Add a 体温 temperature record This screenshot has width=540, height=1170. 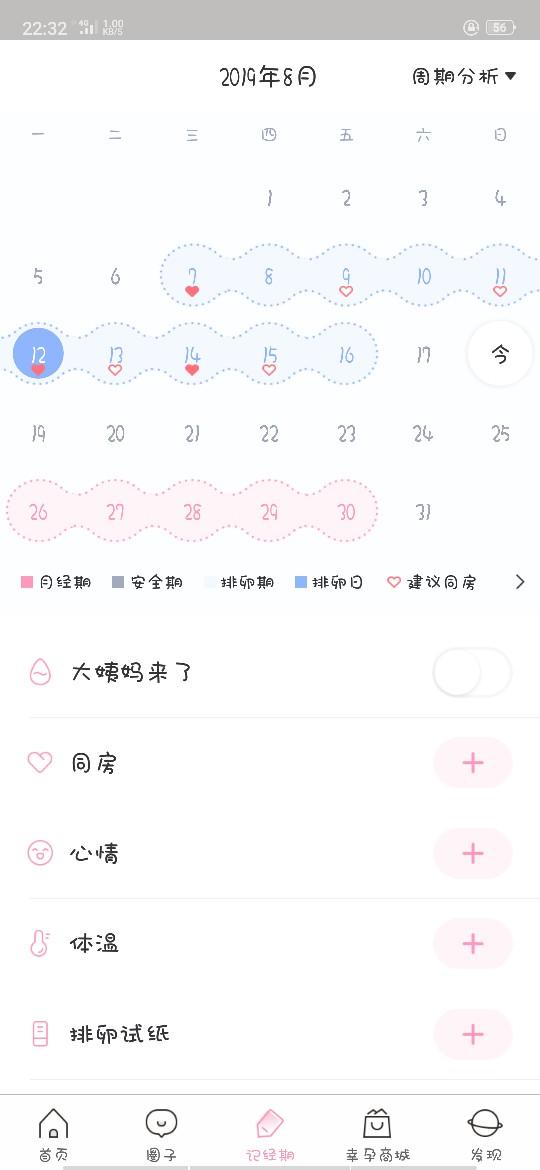click(473, 944)
